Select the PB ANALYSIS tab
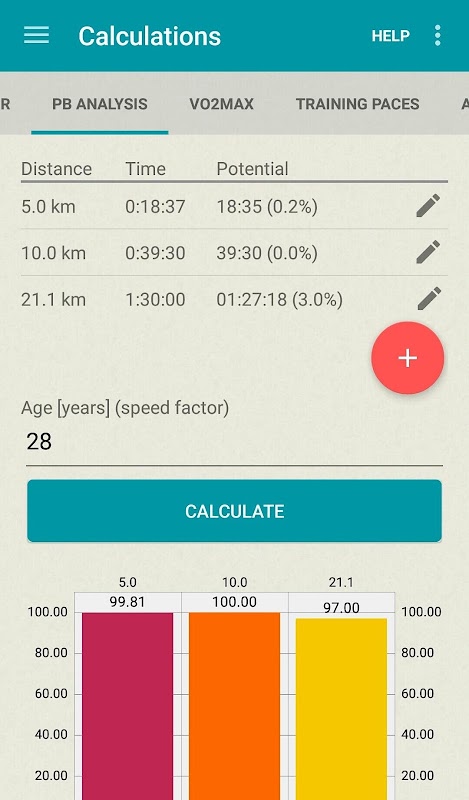Viewport: 469px width, 800px height. point(100,104)
